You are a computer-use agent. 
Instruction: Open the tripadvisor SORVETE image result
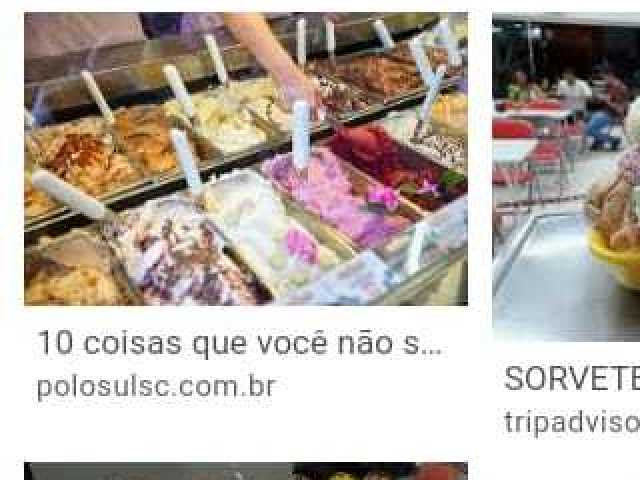pos(567,180)
